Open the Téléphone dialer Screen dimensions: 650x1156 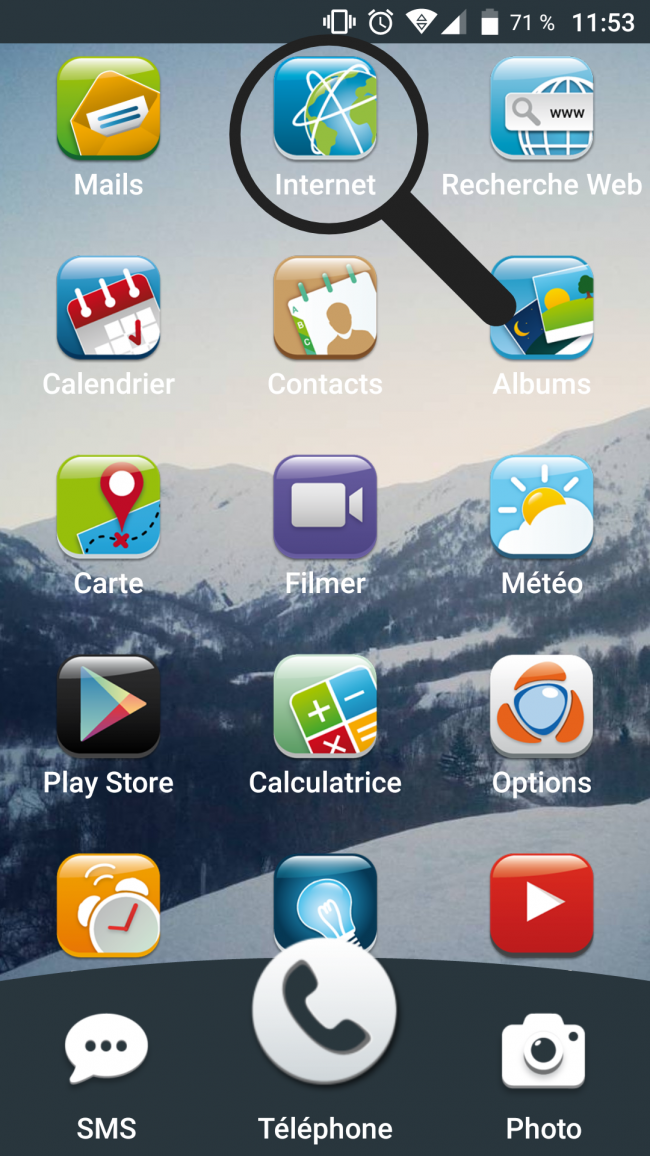click(325, 1010)
